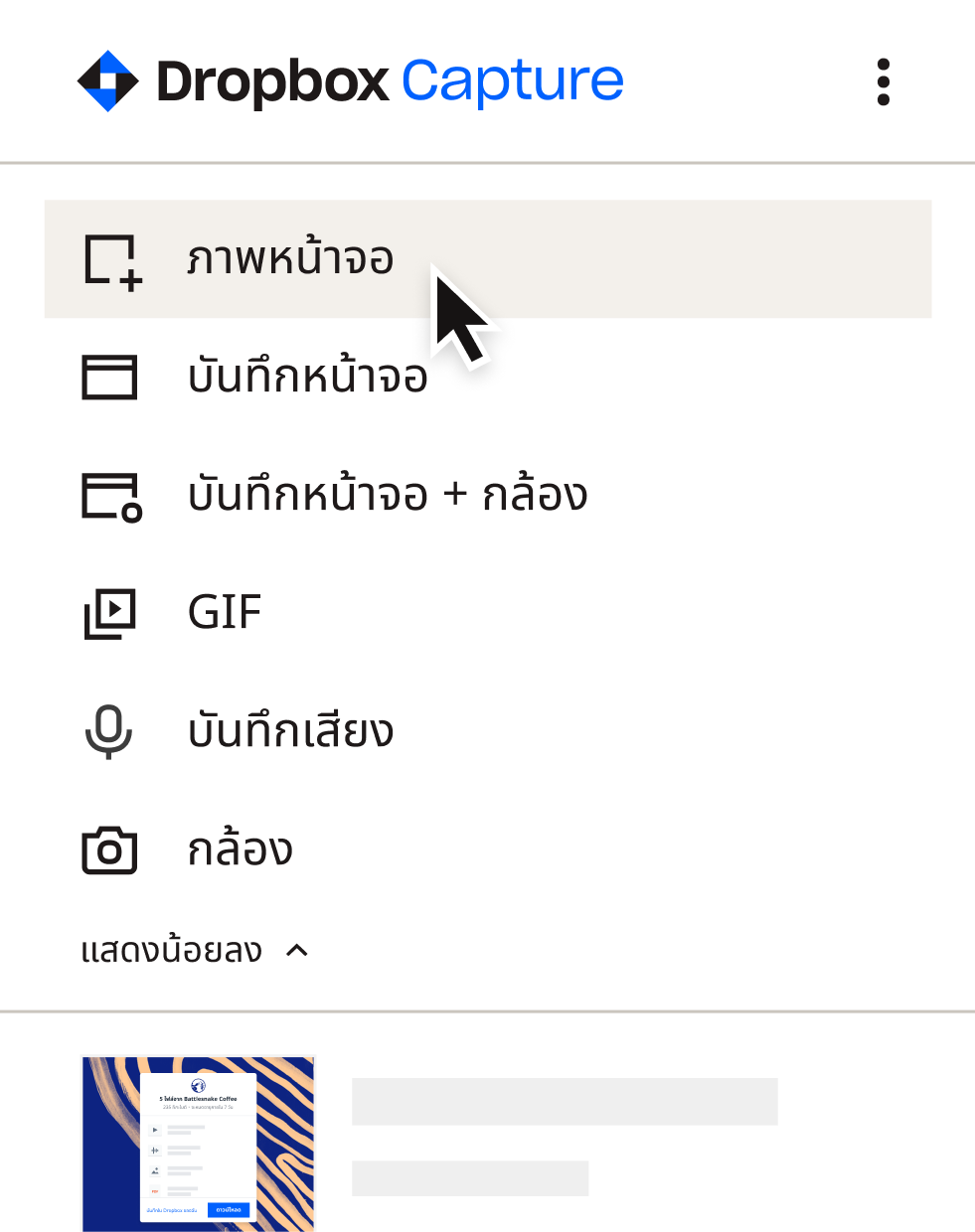Image resolution: width=975 pixels, height=1232 pixels.
Task: Select the บันทึกเสียง menu entry
Action: coord(291,731)
